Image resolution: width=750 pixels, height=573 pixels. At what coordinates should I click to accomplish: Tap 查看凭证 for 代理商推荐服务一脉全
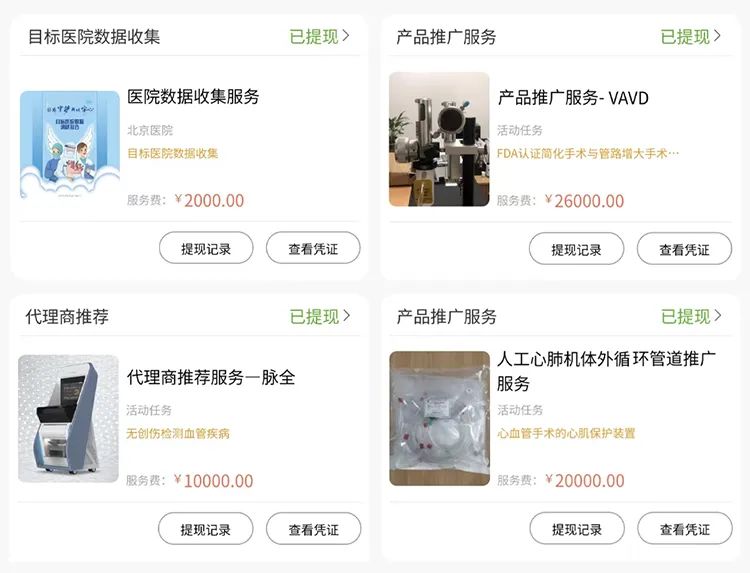313,530
